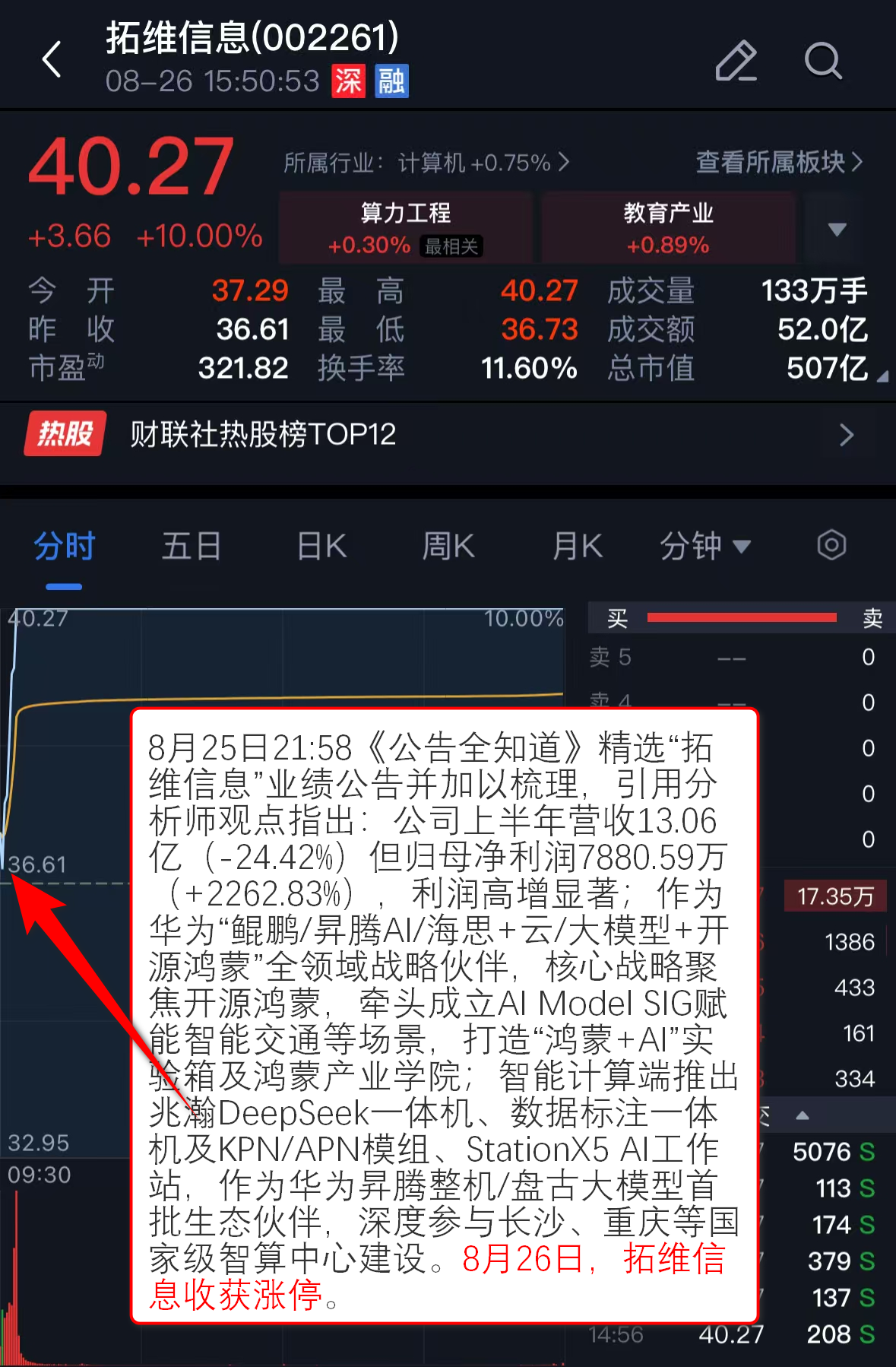Image resolution: width=896 pixels, height=1367 pixels.
Task: Open the edit pencil icon
Action: click(736, 61)
